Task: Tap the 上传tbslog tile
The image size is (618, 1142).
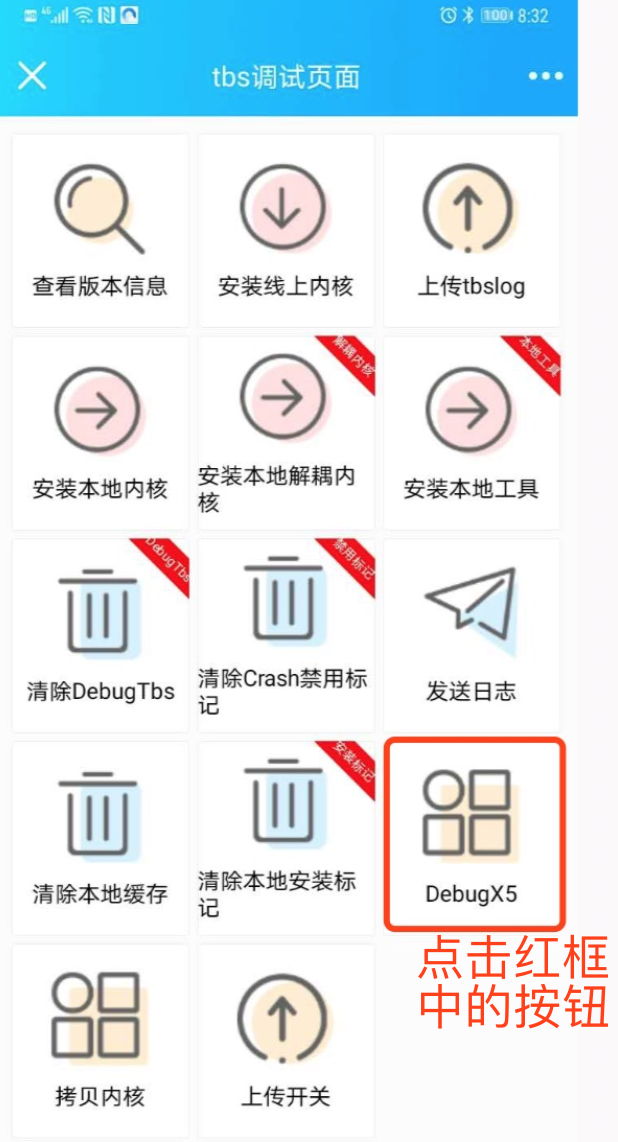Action: [471, 231]
